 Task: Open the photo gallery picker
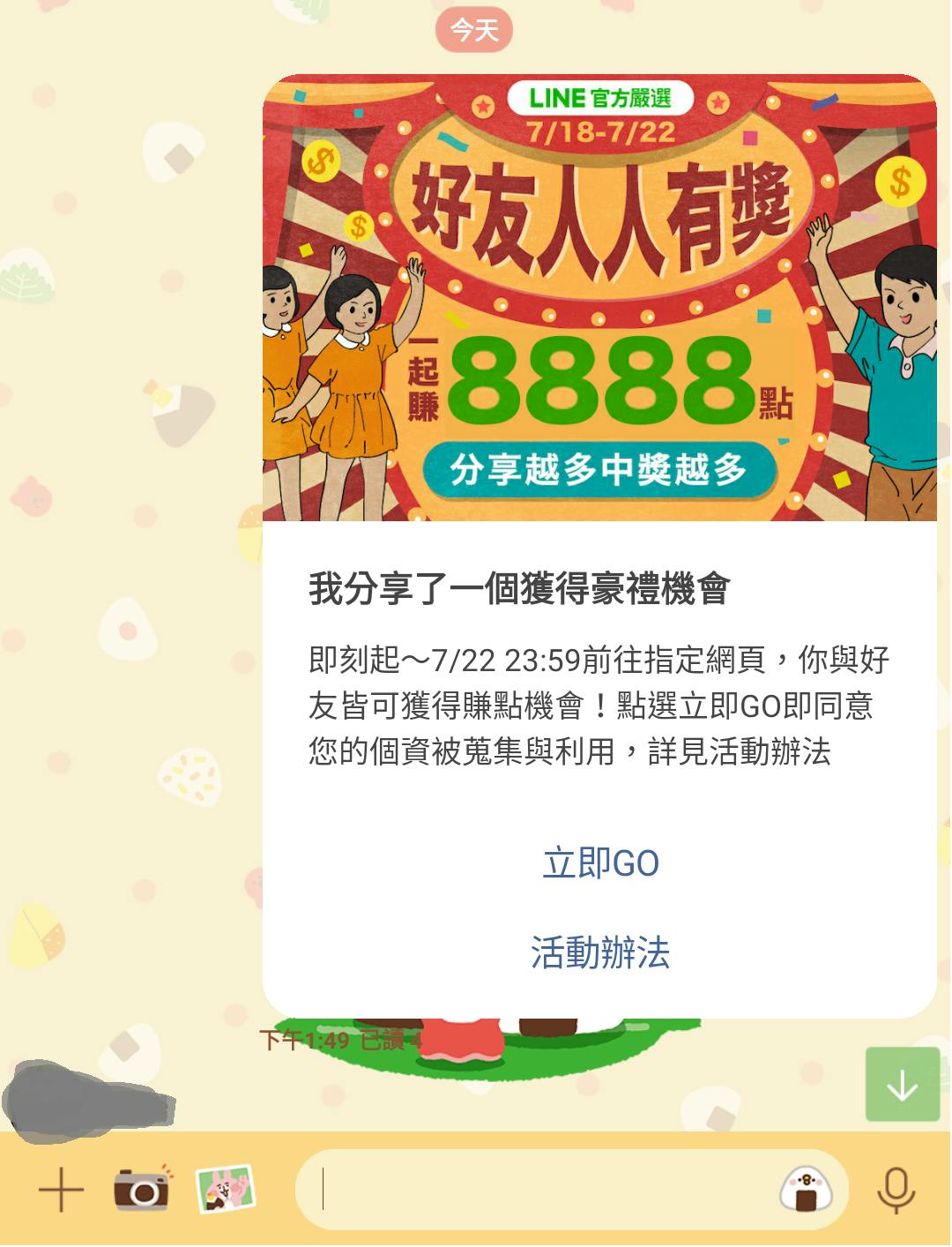tap(226, 1189)
